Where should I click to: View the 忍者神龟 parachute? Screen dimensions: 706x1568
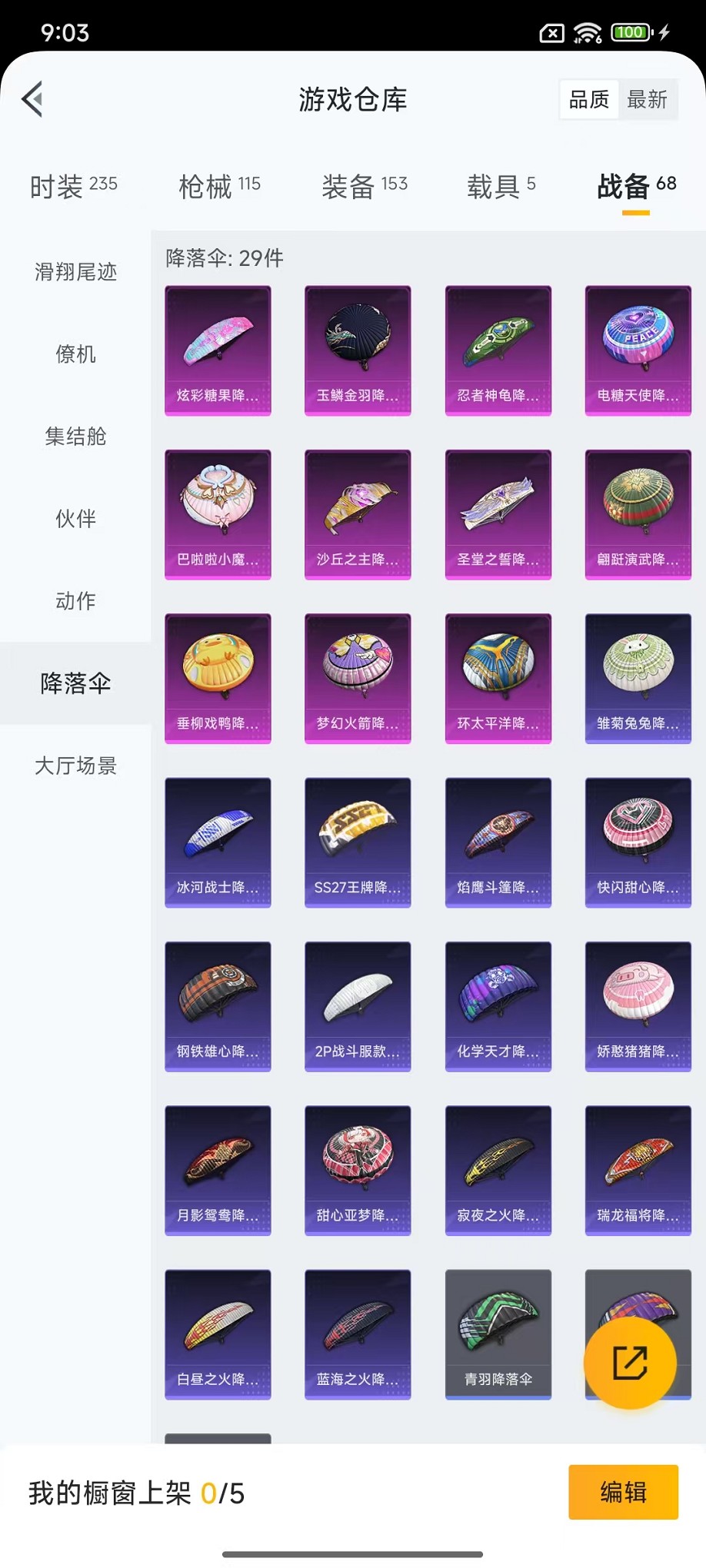498,350
